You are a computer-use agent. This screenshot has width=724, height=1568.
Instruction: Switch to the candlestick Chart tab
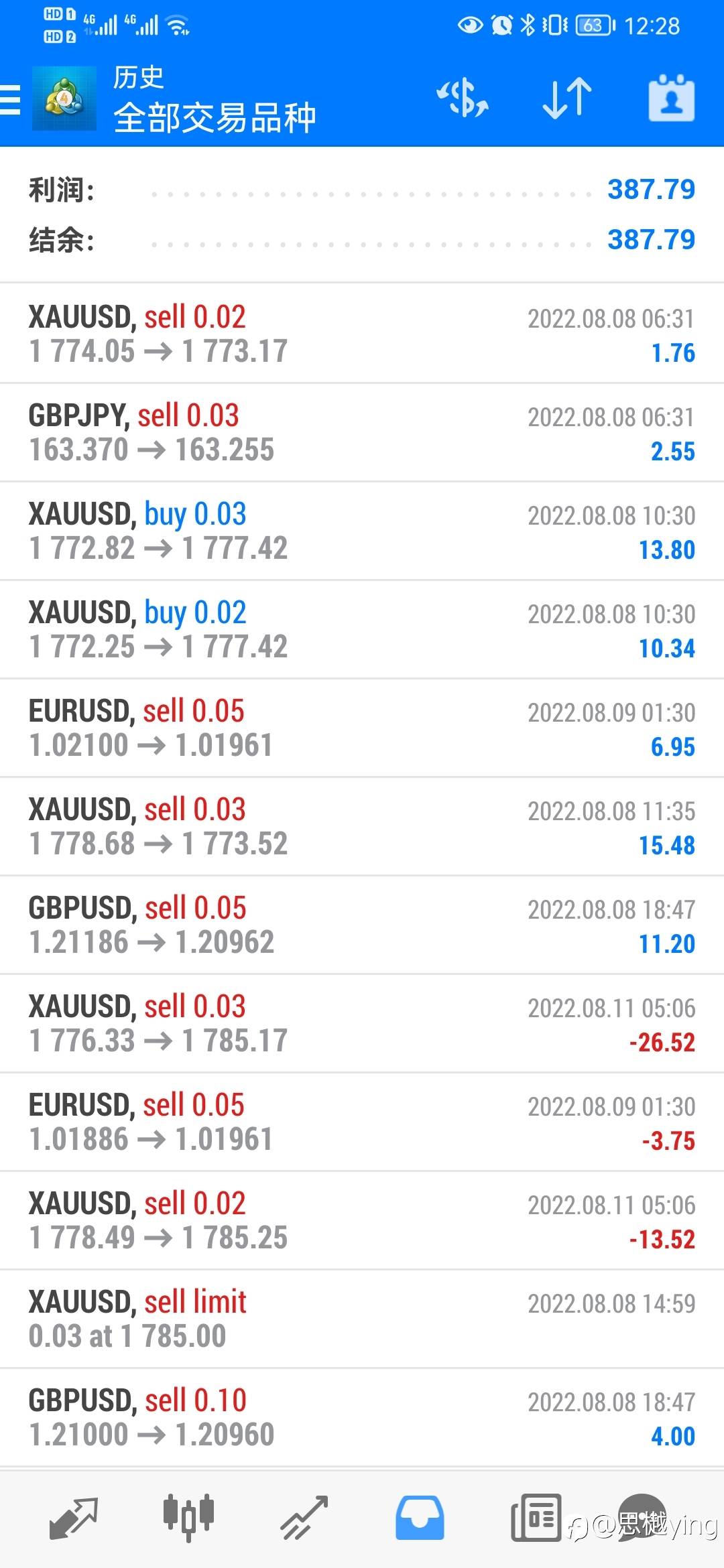(x=188, y=1518)
